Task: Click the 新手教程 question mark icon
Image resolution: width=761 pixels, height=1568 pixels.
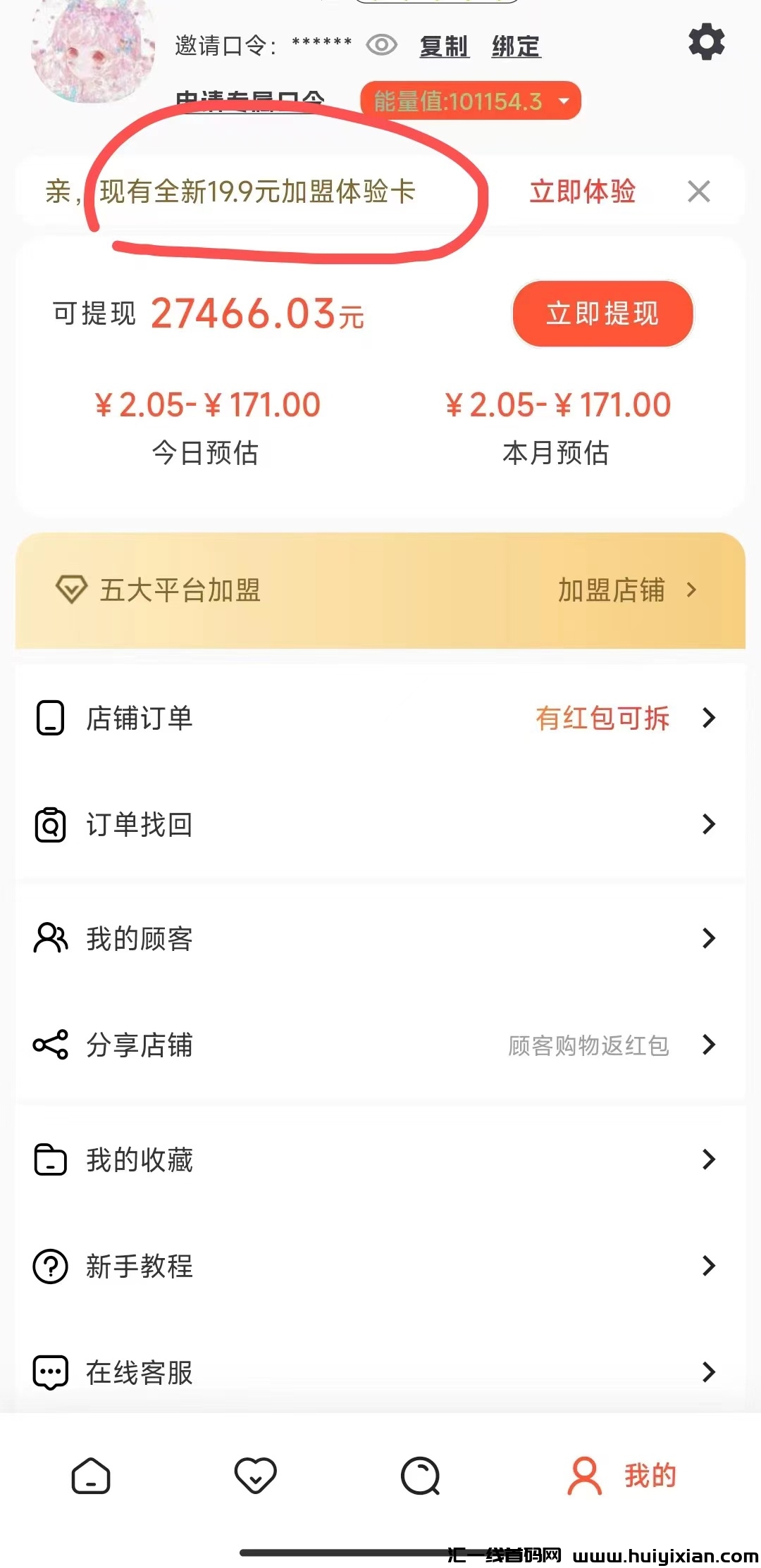Action: click(x=49, y=1267)
